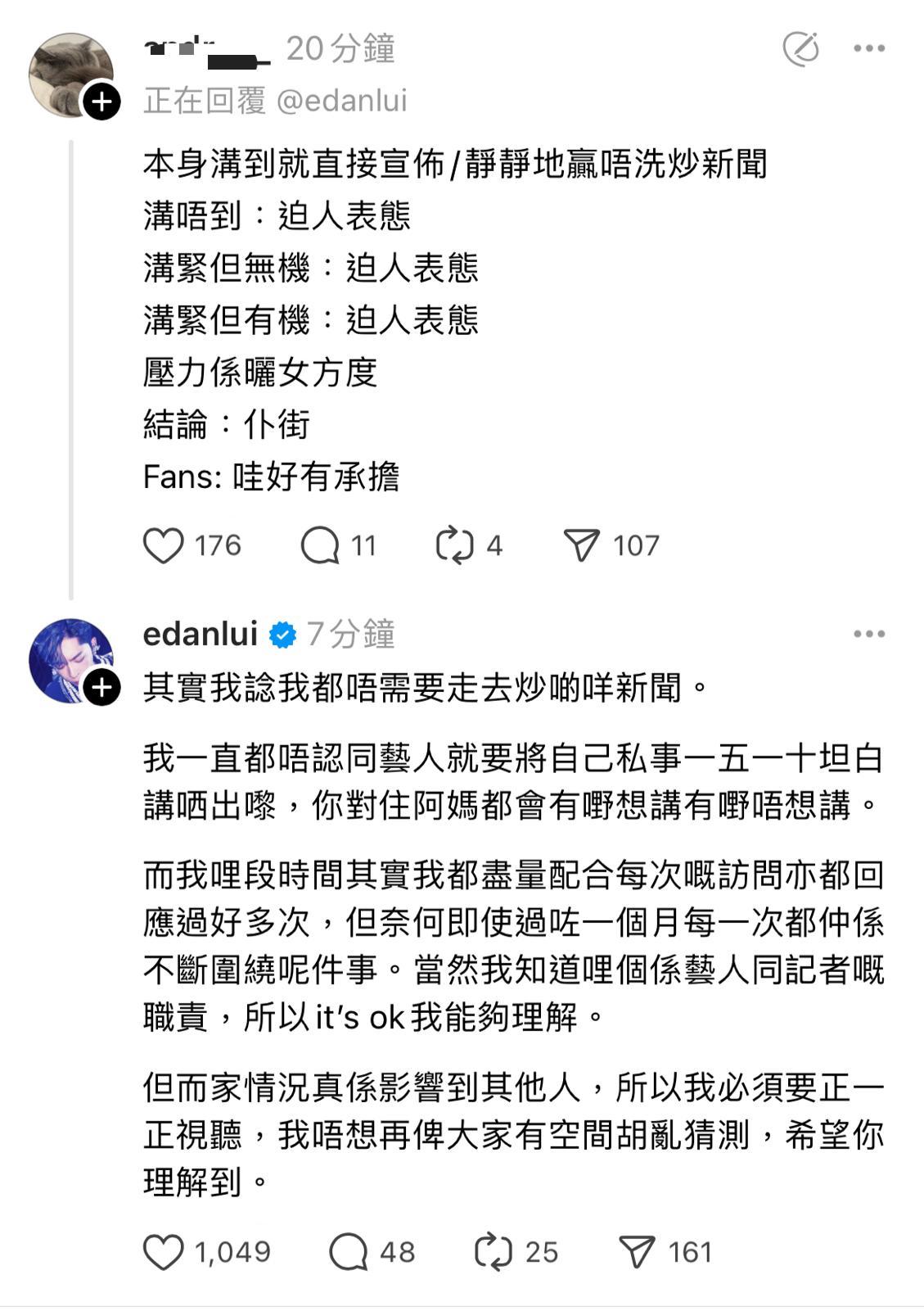Follow the cat-avatar user via plus badge
Image resolution: width=924 pixels, height=1311 pixels.
coord(101,102)
